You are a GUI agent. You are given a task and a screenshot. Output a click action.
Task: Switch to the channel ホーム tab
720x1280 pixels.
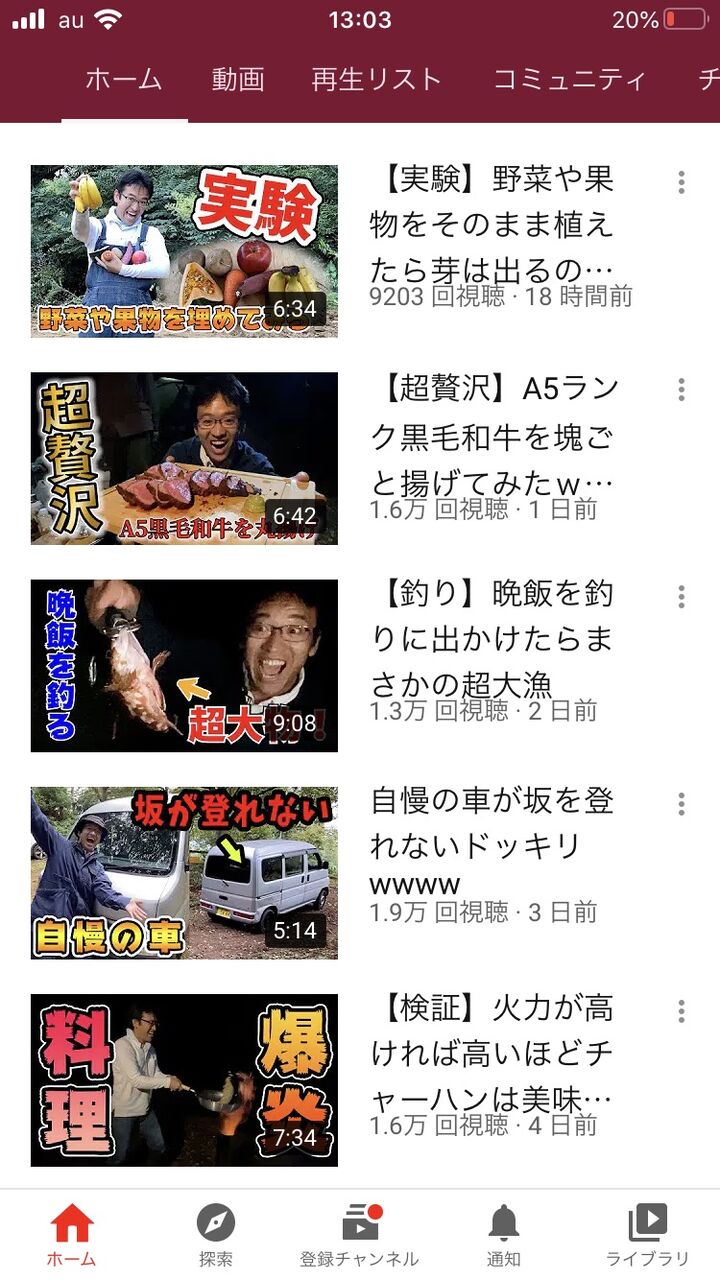pos(124,80)
